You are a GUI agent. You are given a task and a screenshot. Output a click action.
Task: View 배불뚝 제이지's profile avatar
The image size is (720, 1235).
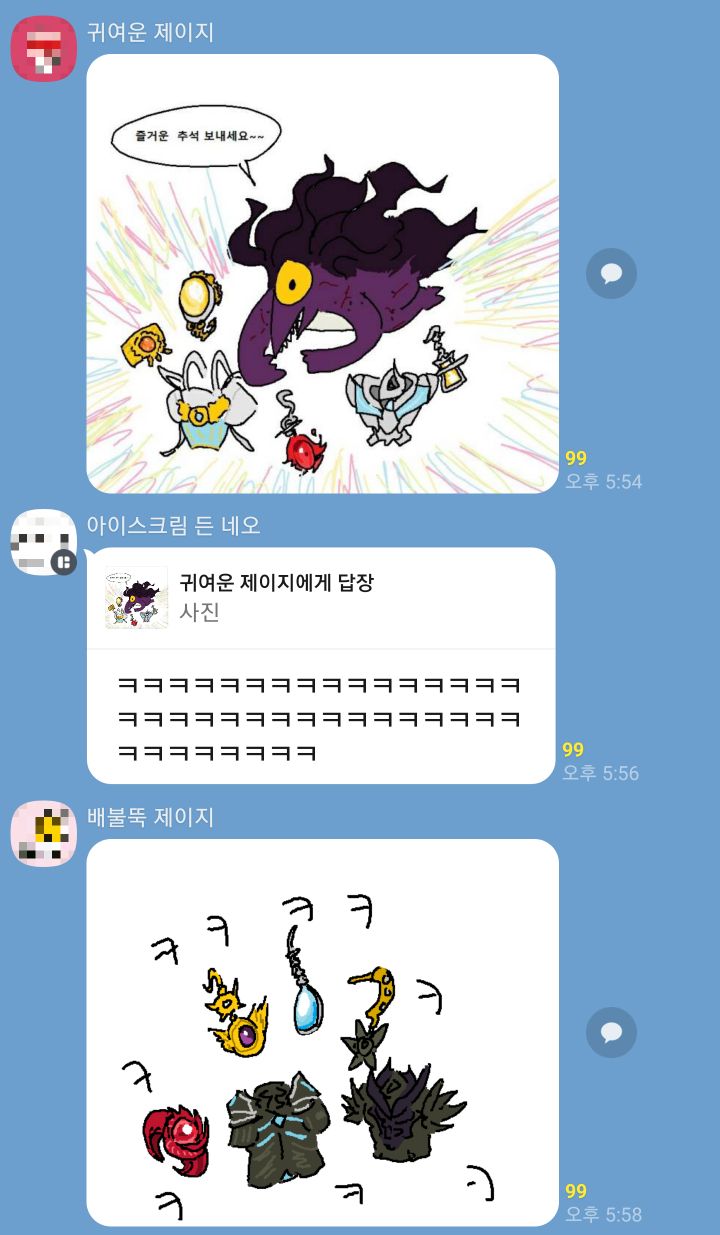[44, 833]
